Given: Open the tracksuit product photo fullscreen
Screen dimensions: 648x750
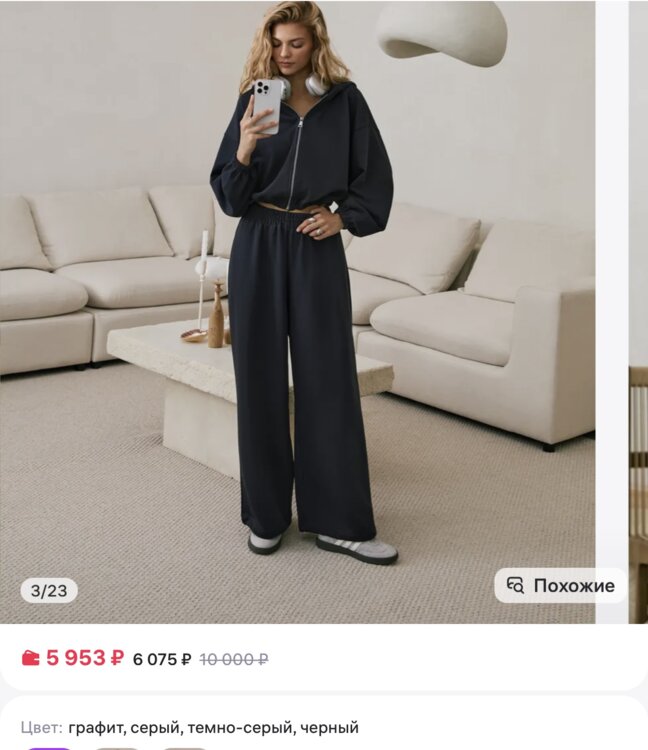Looking at the screenshot, I should [300, 300].
